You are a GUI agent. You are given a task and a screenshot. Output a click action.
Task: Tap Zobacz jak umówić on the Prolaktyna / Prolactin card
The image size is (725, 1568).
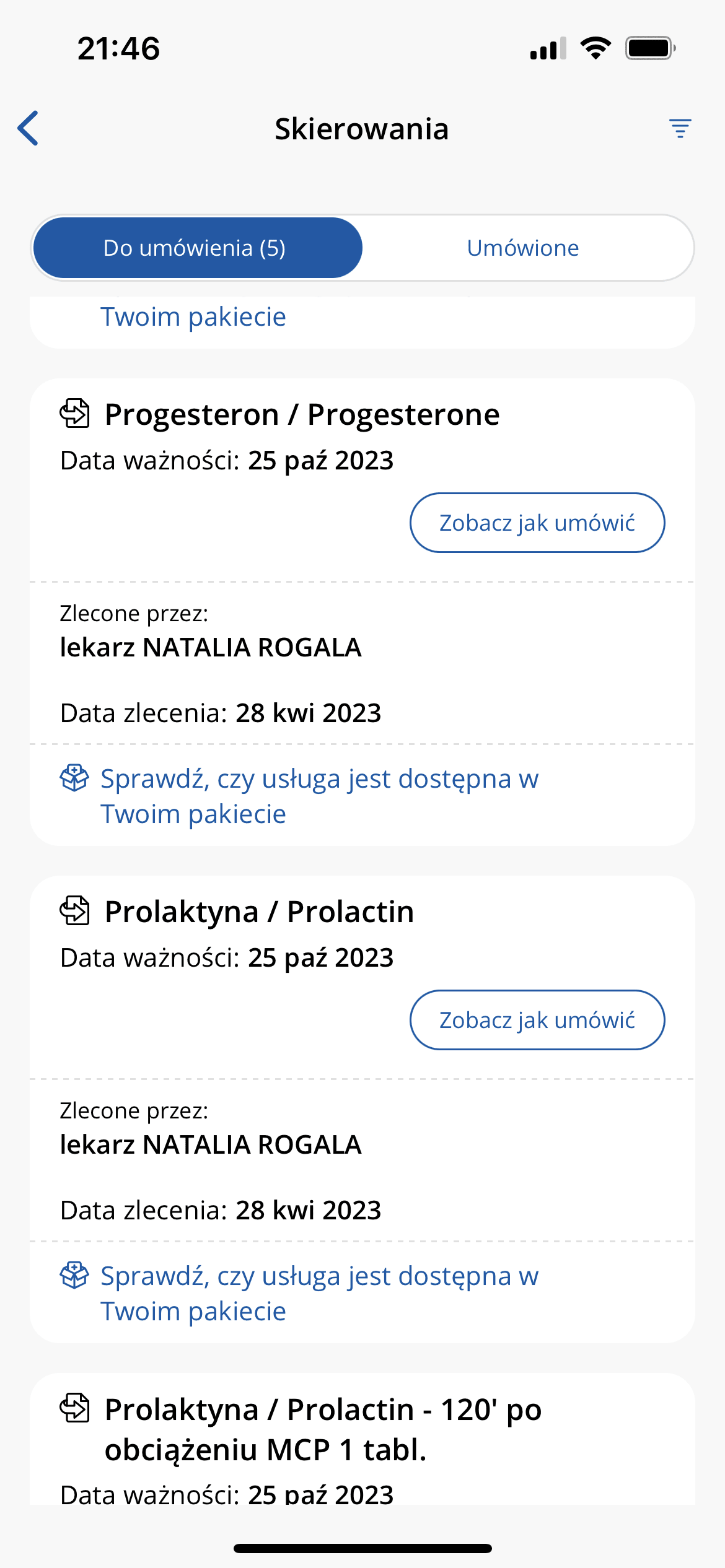537,1020
